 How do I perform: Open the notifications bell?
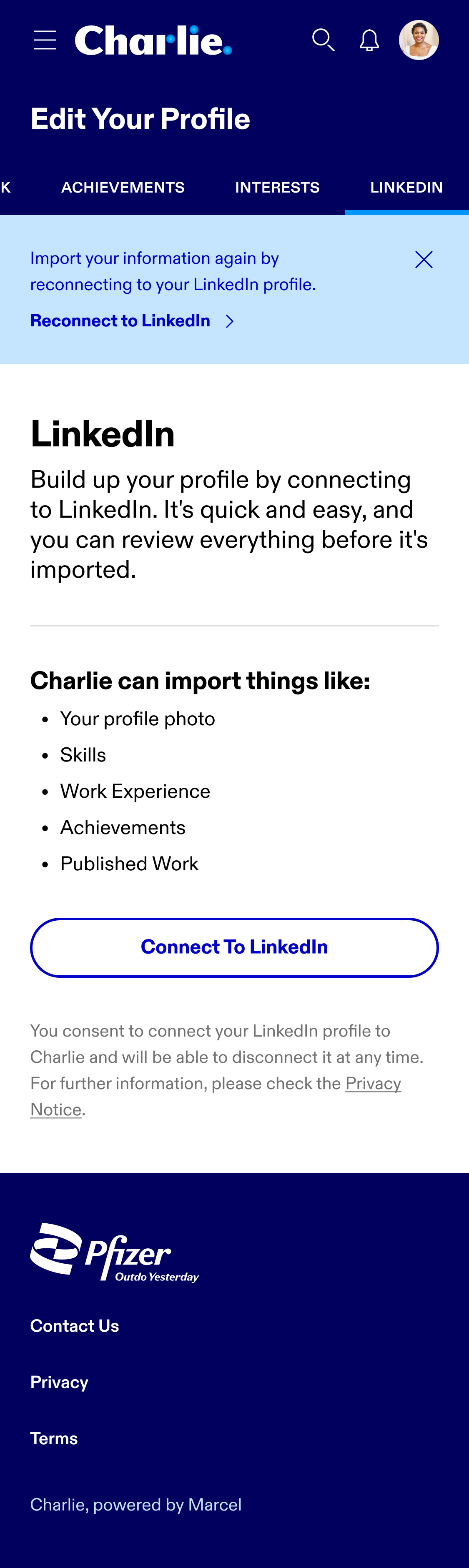(x=369, y=40)
